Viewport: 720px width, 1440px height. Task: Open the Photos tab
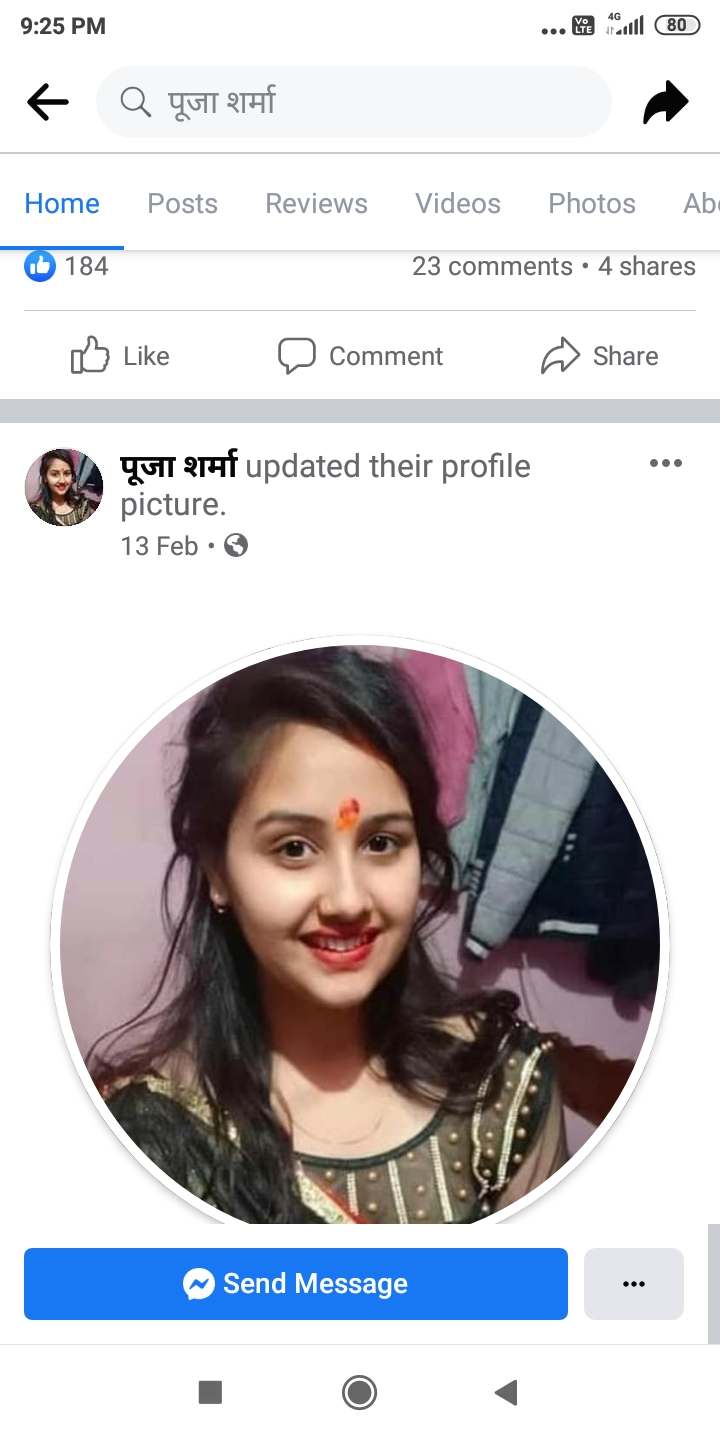coord(591,204)
